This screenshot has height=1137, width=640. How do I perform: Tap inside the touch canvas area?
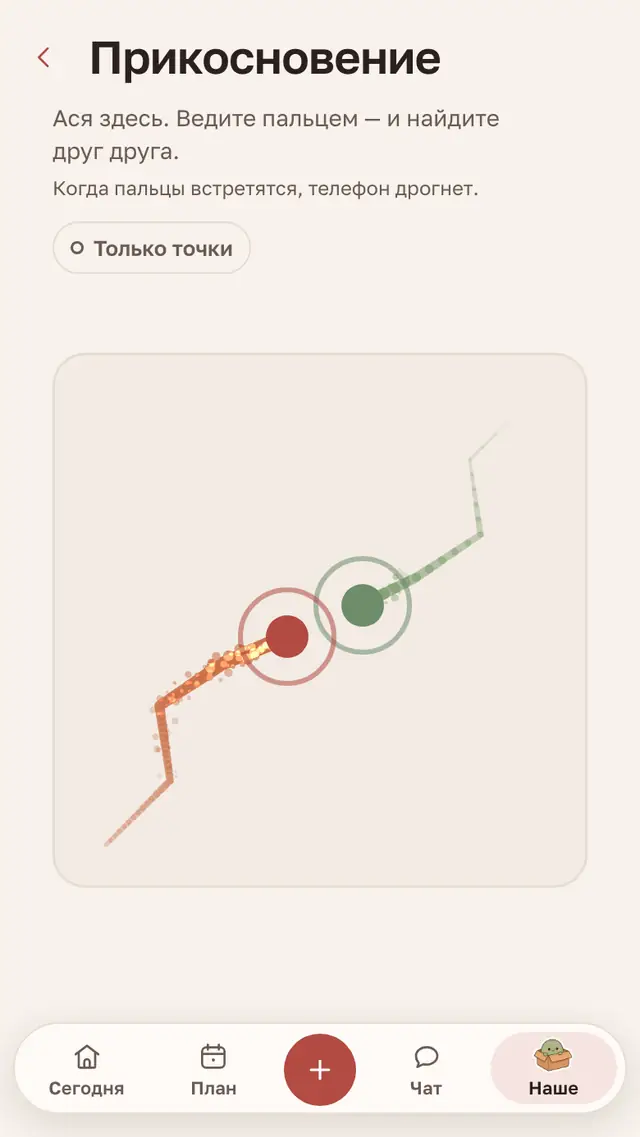320,620
